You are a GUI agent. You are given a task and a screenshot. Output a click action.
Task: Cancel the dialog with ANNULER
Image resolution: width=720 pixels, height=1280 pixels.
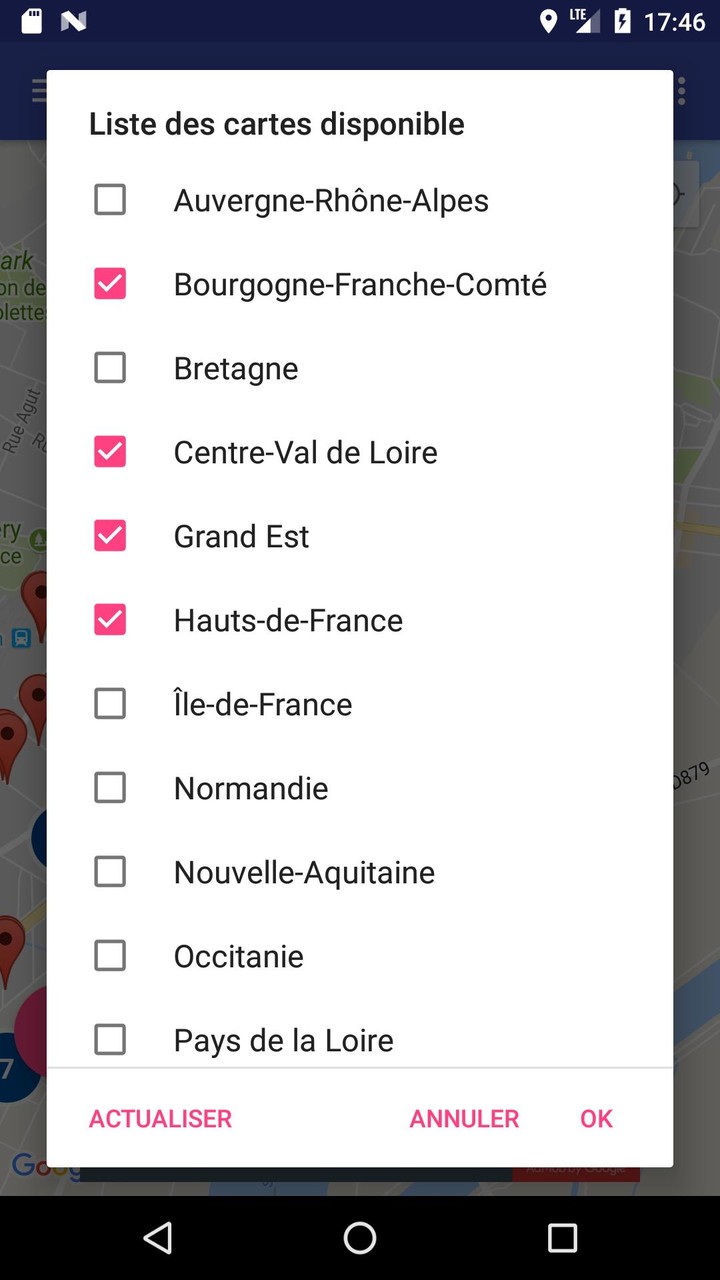coord(463,1118)
